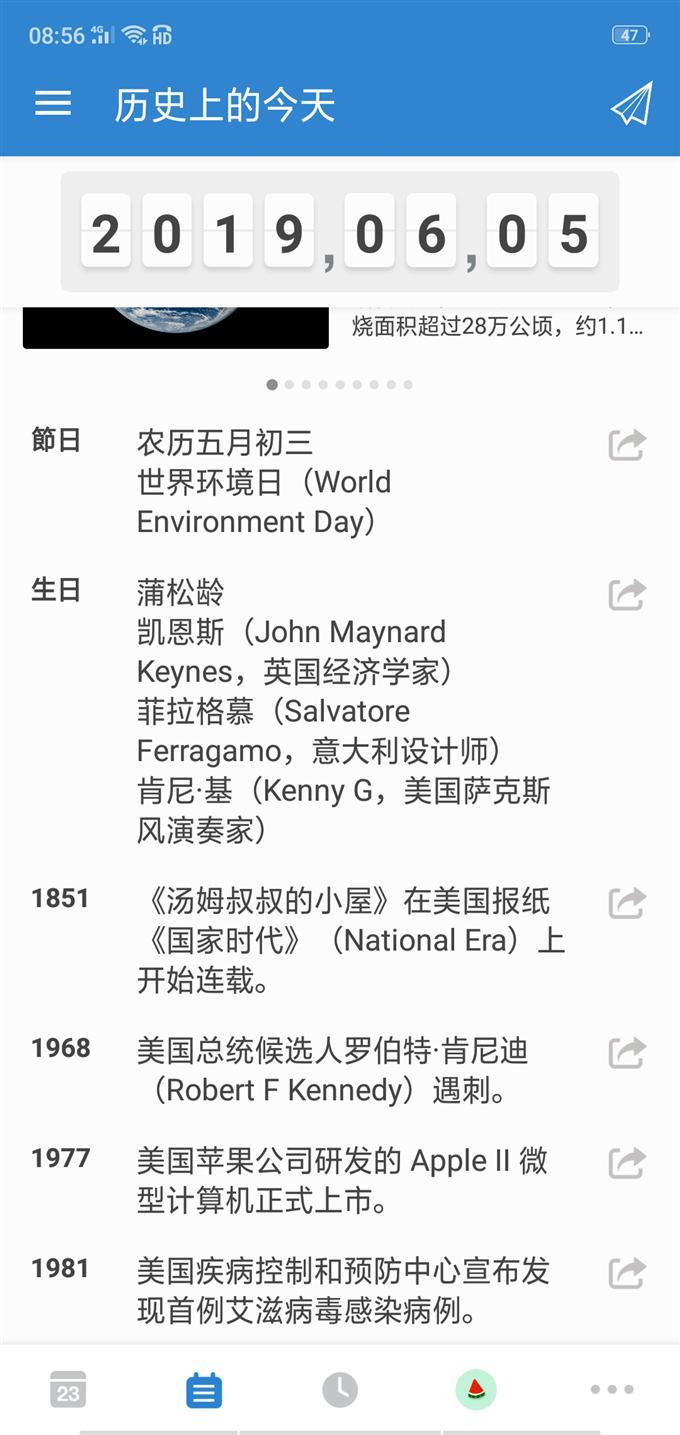
Task: Share the 節日 festival entry
Action: click(627, 444)
